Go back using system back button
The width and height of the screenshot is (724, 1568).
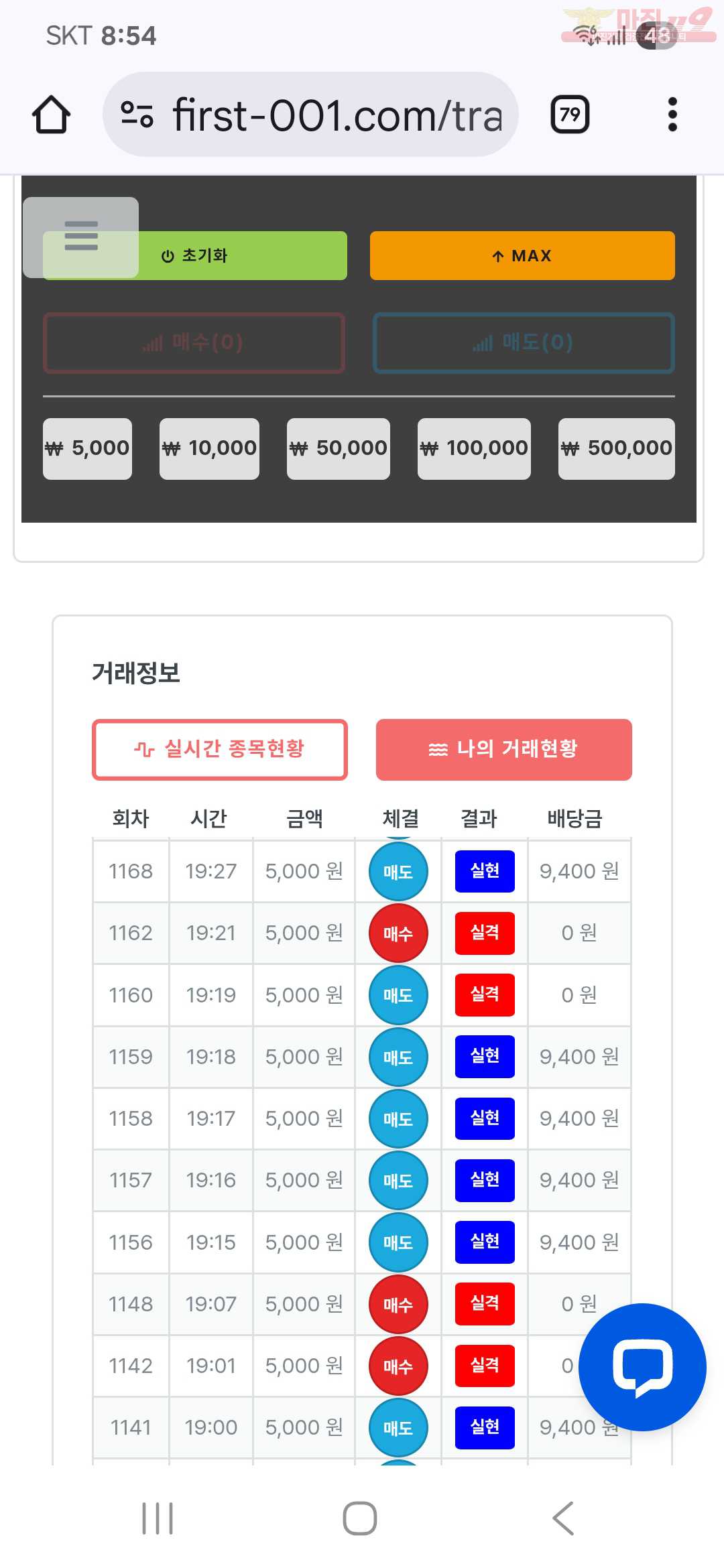click(563, 1518)
